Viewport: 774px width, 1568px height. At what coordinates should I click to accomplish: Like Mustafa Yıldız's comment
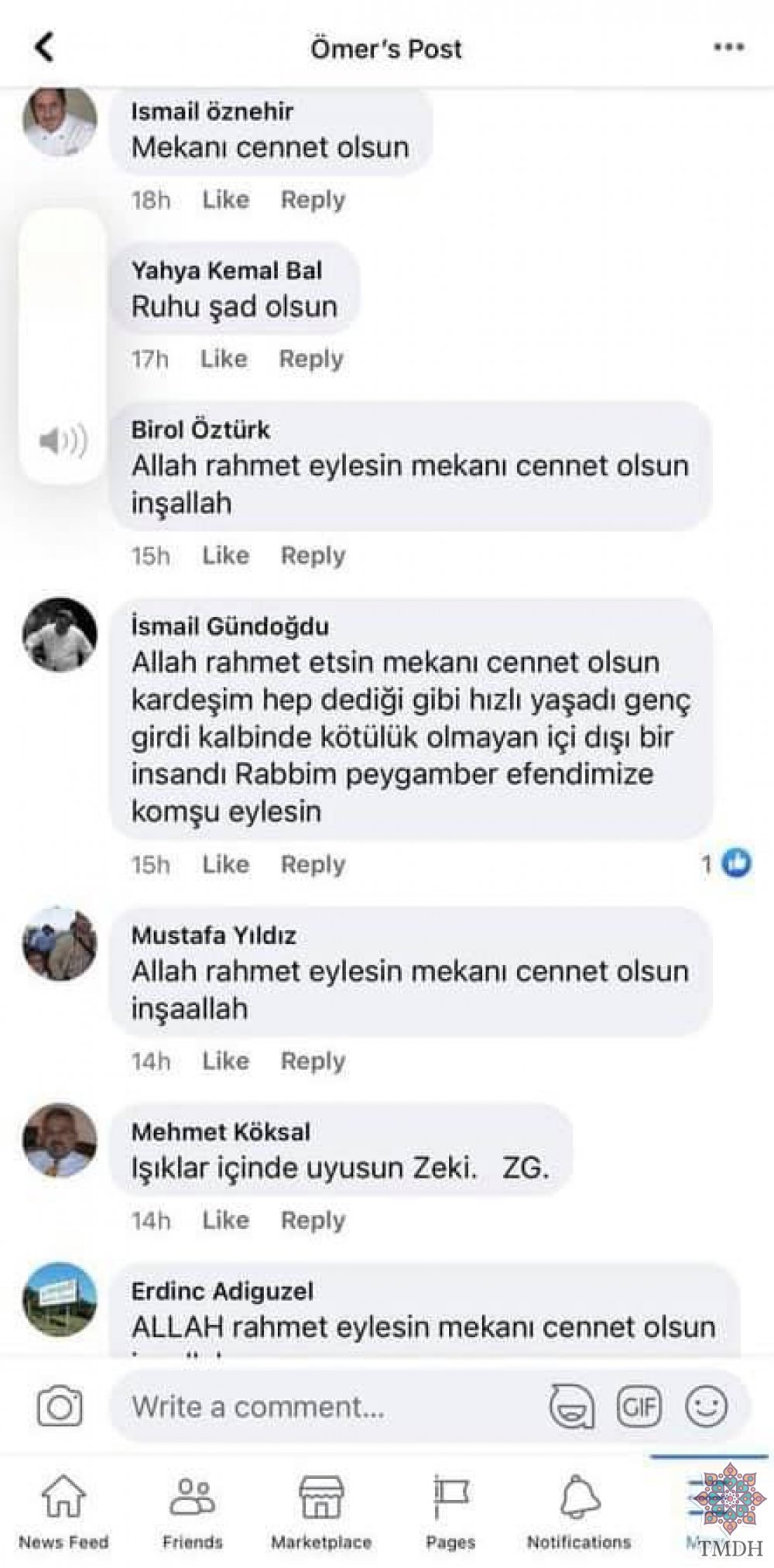[225, 1061]
